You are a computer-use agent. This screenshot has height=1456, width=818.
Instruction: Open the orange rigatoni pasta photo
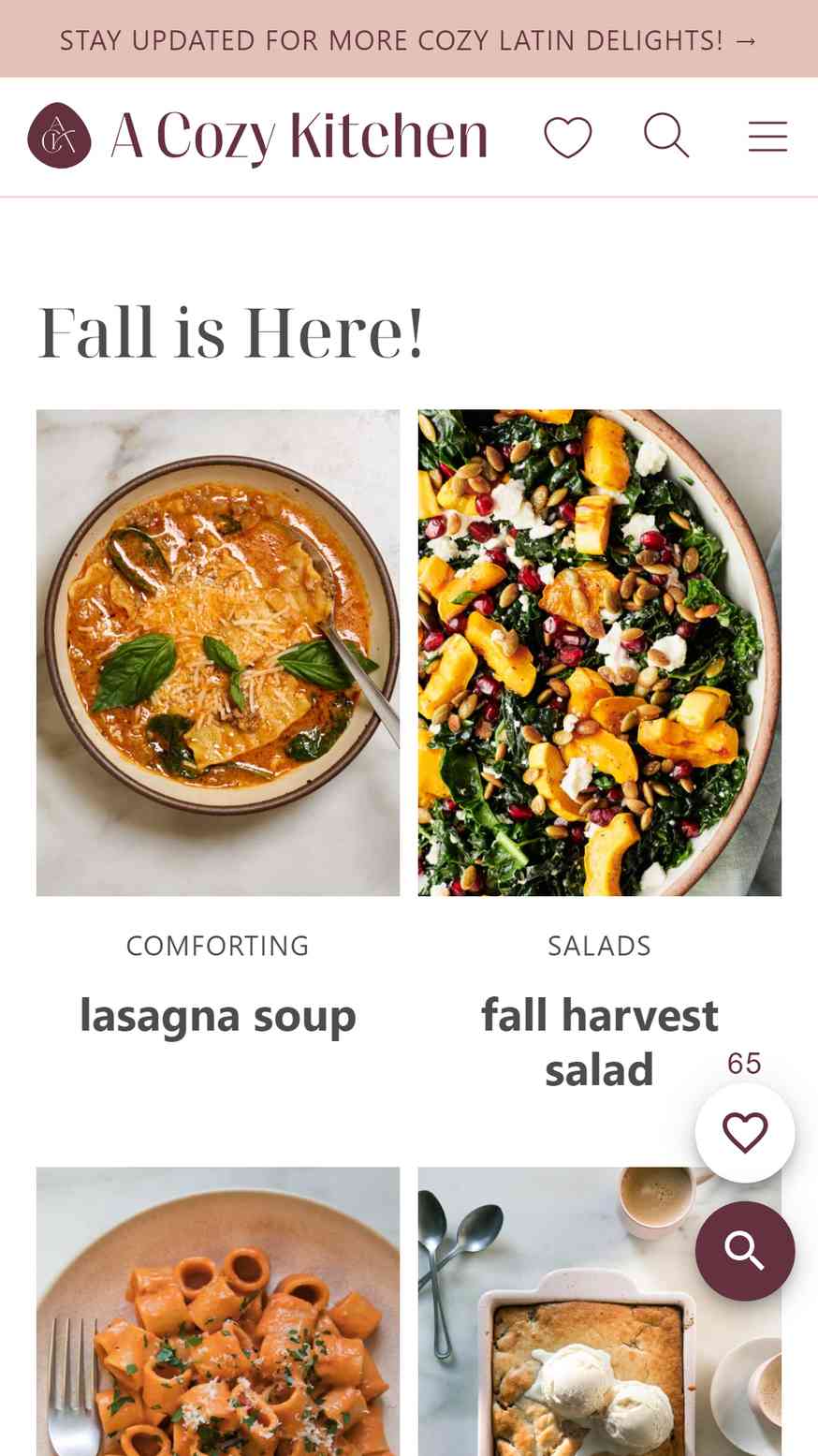[218, 1311]
